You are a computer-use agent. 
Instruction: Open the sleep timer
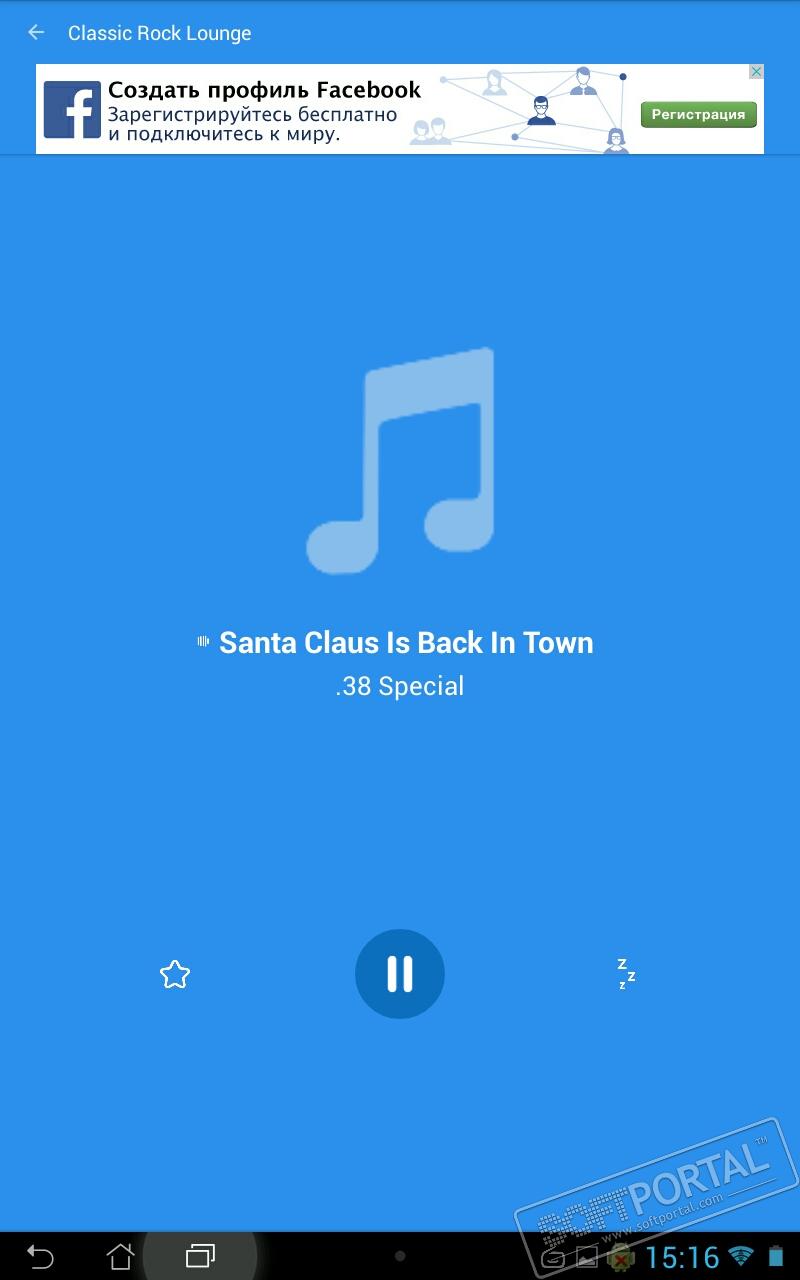(626, 974)
